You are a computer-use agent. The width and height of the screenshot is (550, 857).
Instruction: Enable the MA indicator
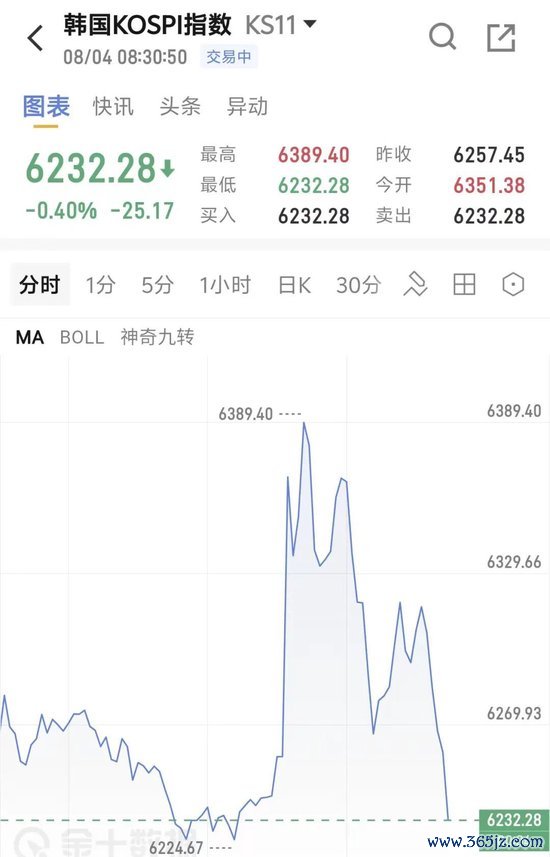pyautogui.click(x=30, y=337)
